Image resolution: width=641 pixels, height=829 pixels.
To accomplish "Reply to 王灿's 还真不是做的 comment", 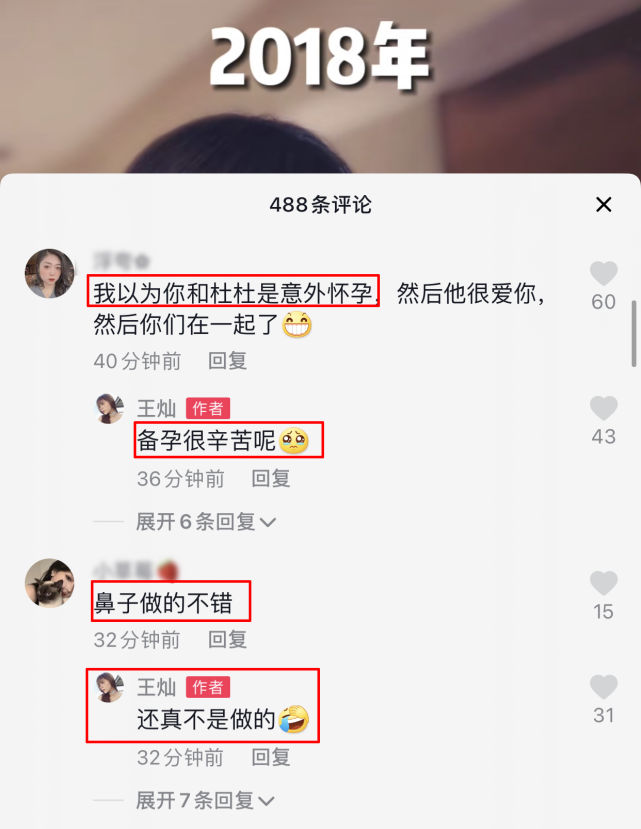I will (x=270, y=757).
